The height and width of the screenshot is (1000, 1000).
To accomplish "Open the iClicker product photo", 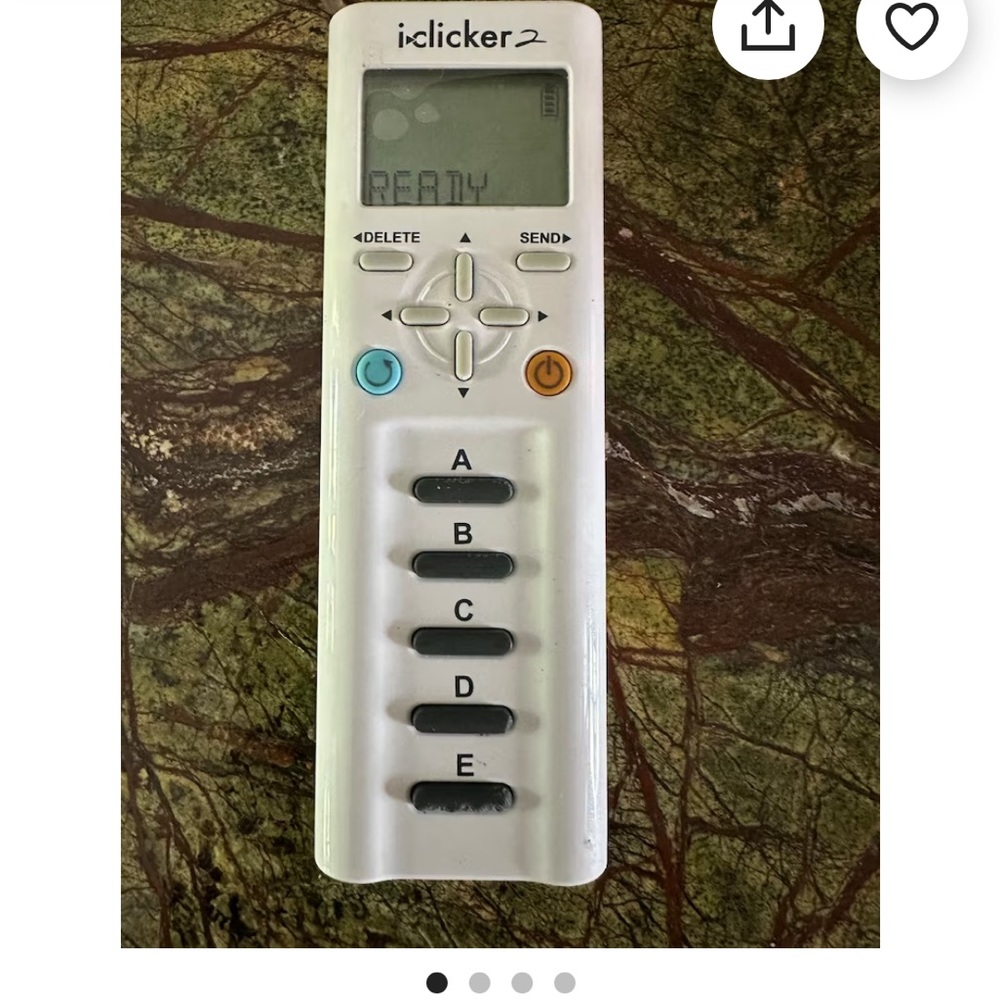I will [500, 474].
